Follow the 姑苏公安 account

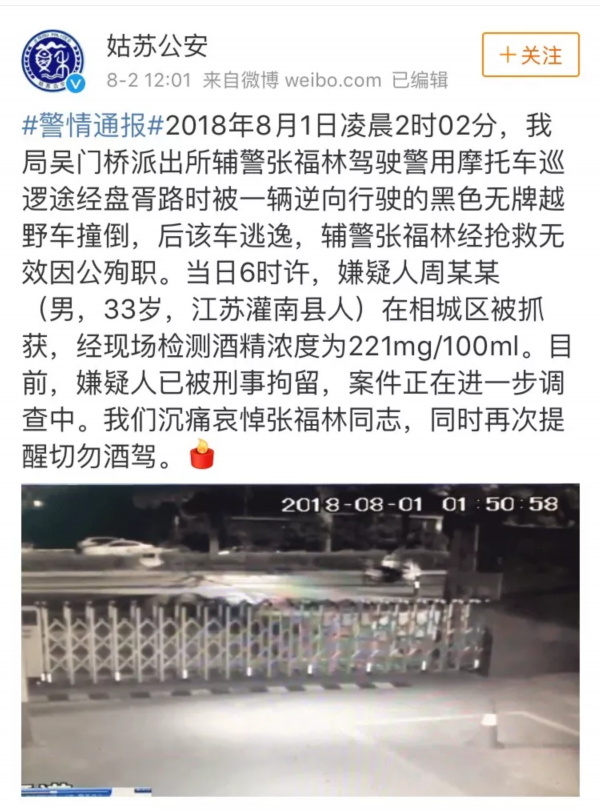[530, 54]
